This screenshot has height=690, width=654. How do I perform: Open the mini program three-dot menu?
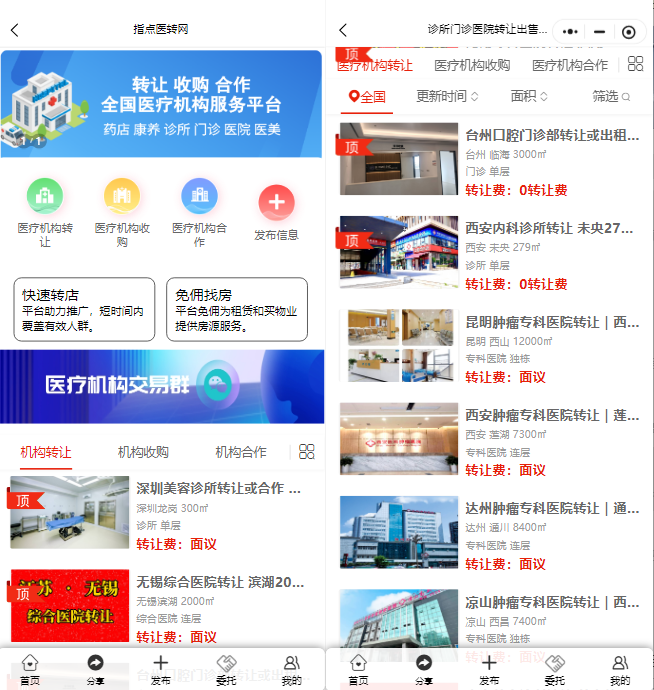pos(570,32)
